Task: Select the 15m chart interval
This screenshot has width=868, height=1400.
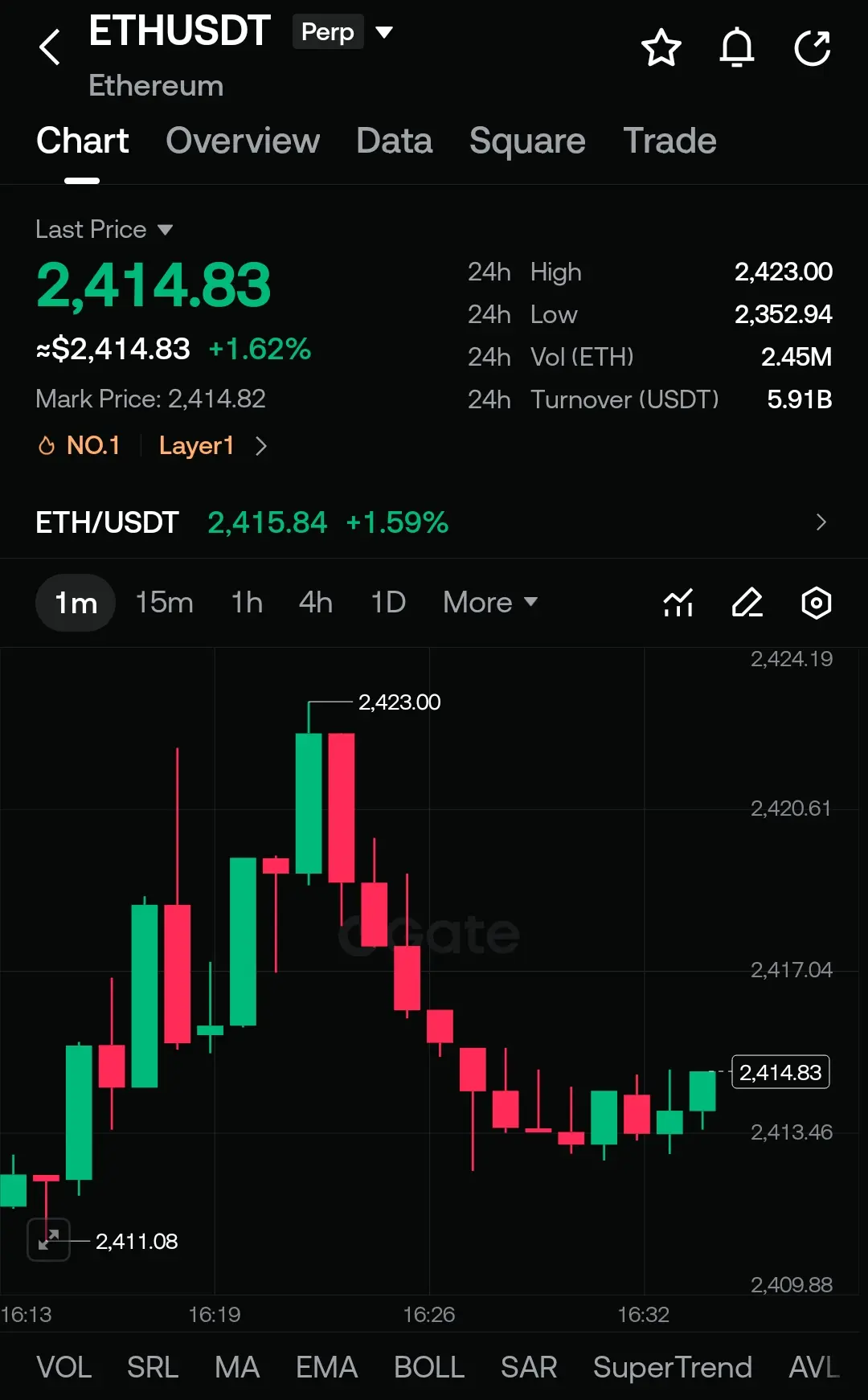Action: [164, 602]
